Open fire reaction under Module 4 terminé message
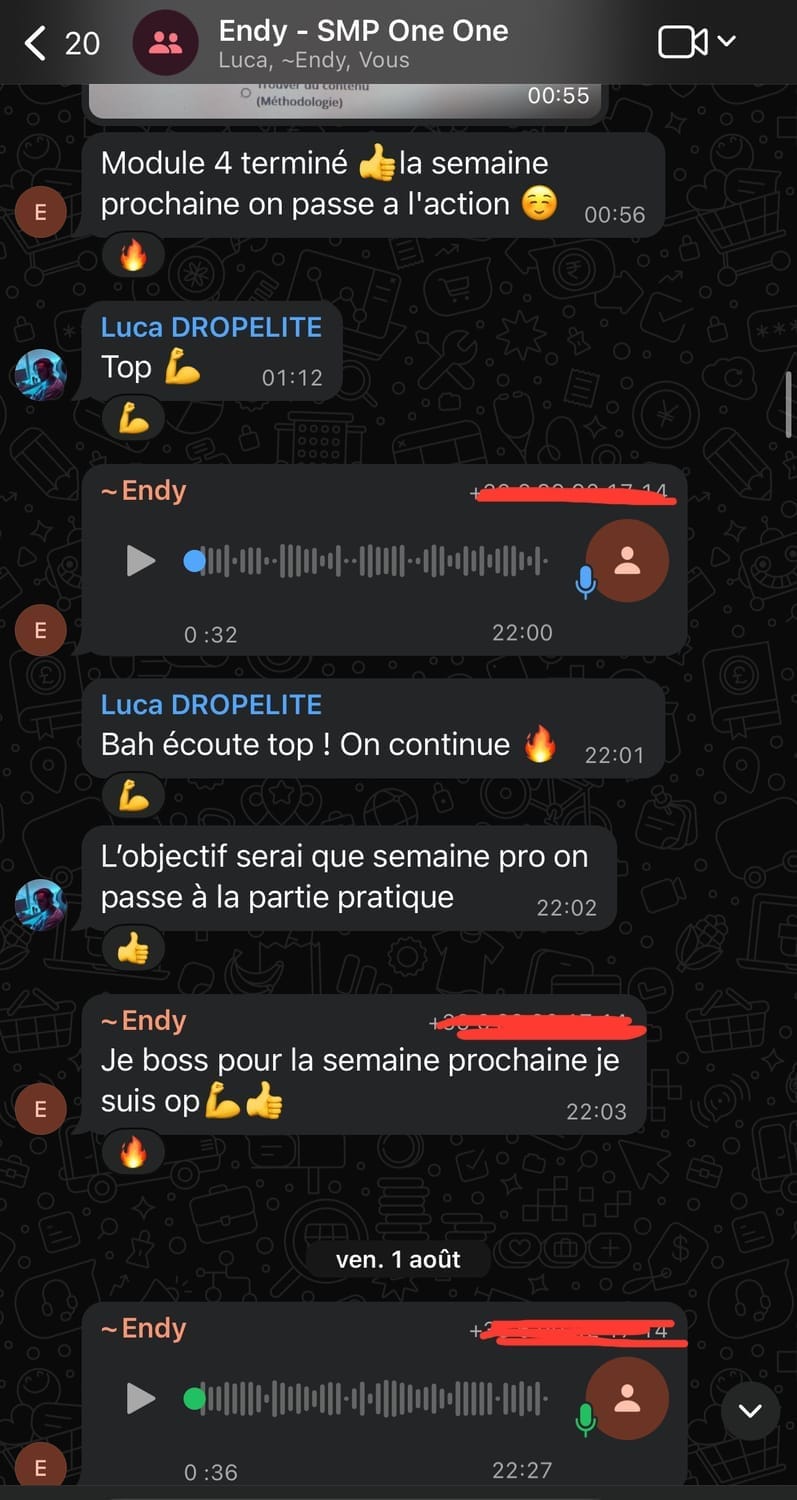 pyautogui.click(x=133, y=256)
